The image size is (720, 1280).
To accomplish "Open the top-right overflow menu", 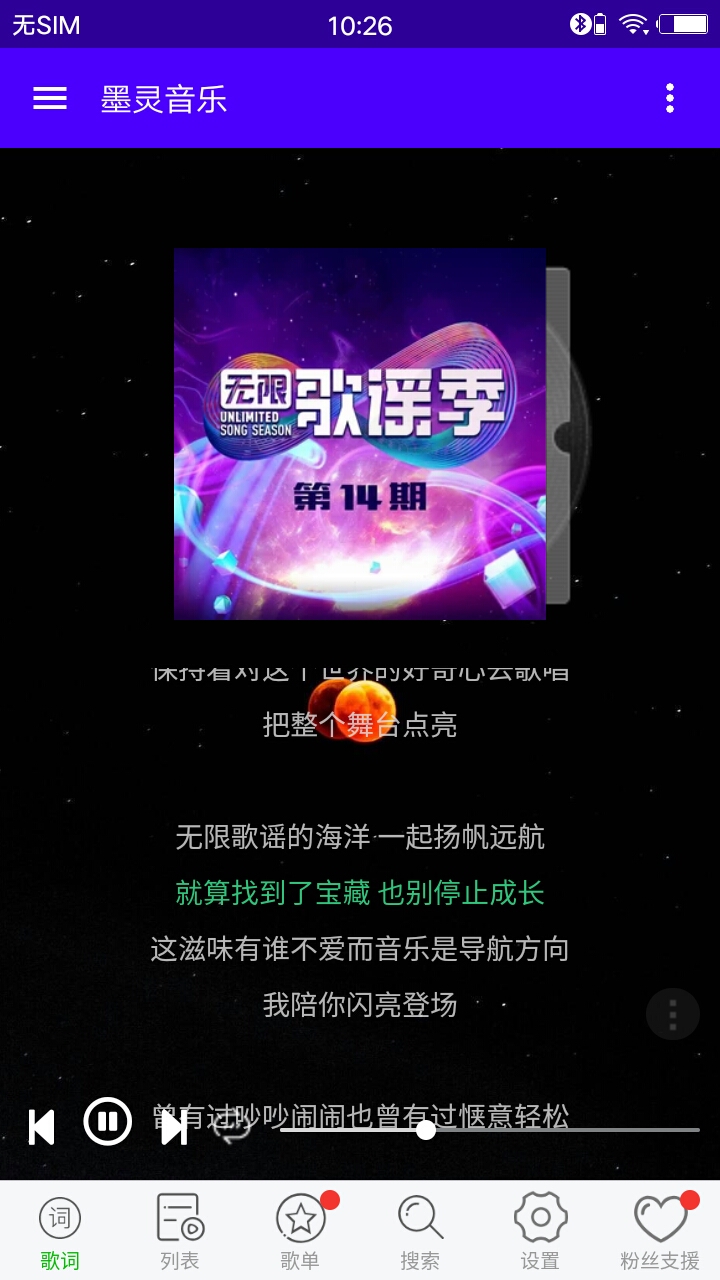I will pos(669,98).
